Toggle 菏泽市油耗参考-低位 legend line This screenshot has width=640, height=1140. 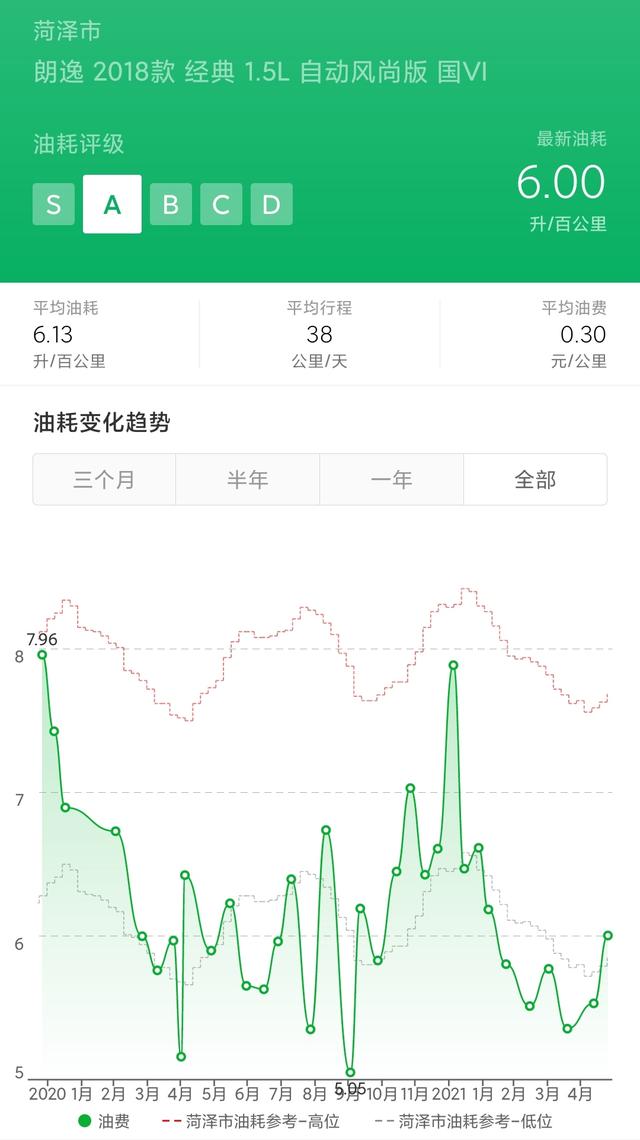coord(463,1120)
